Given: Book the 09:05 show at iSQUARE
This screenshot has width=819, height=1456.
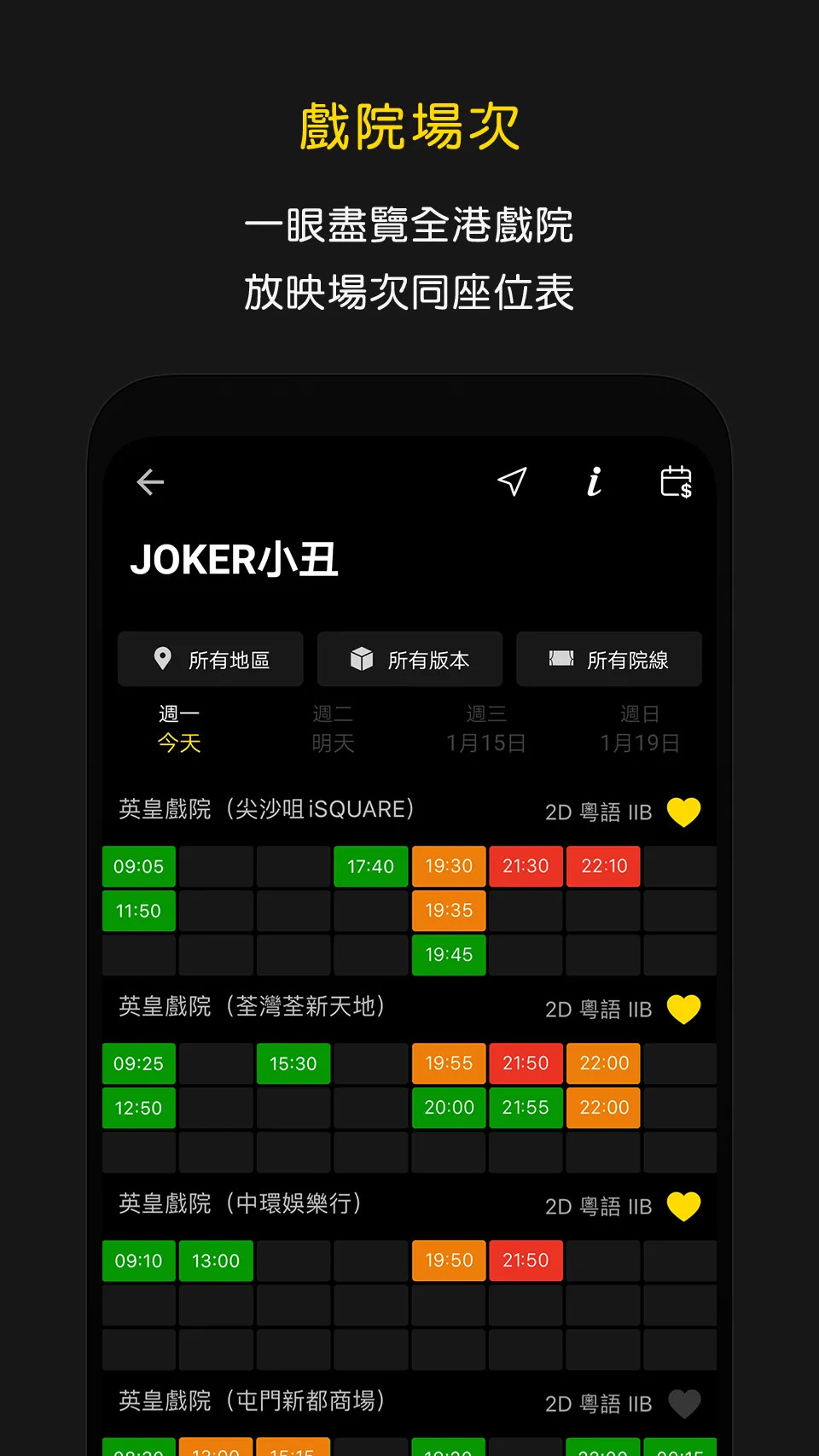Looking at the screenshot, I should 138,866.
